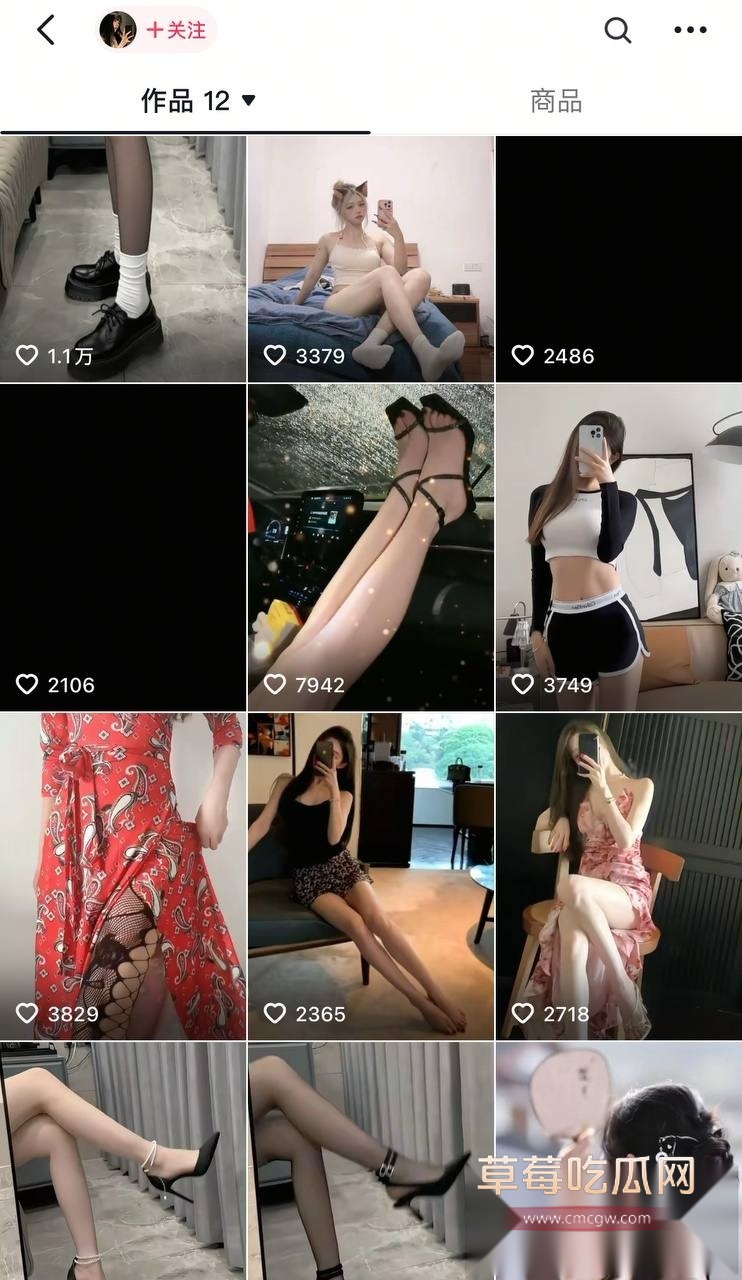This screenshot has width=742, height=1280.
Task: Open the video with 2718 likes
Action: coord(618,875)
